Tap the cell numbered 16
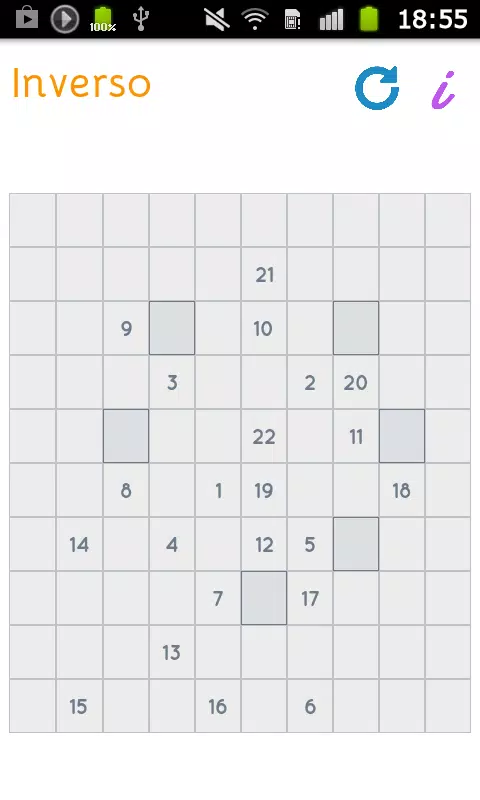480x800 pixels. pos(218,706)
